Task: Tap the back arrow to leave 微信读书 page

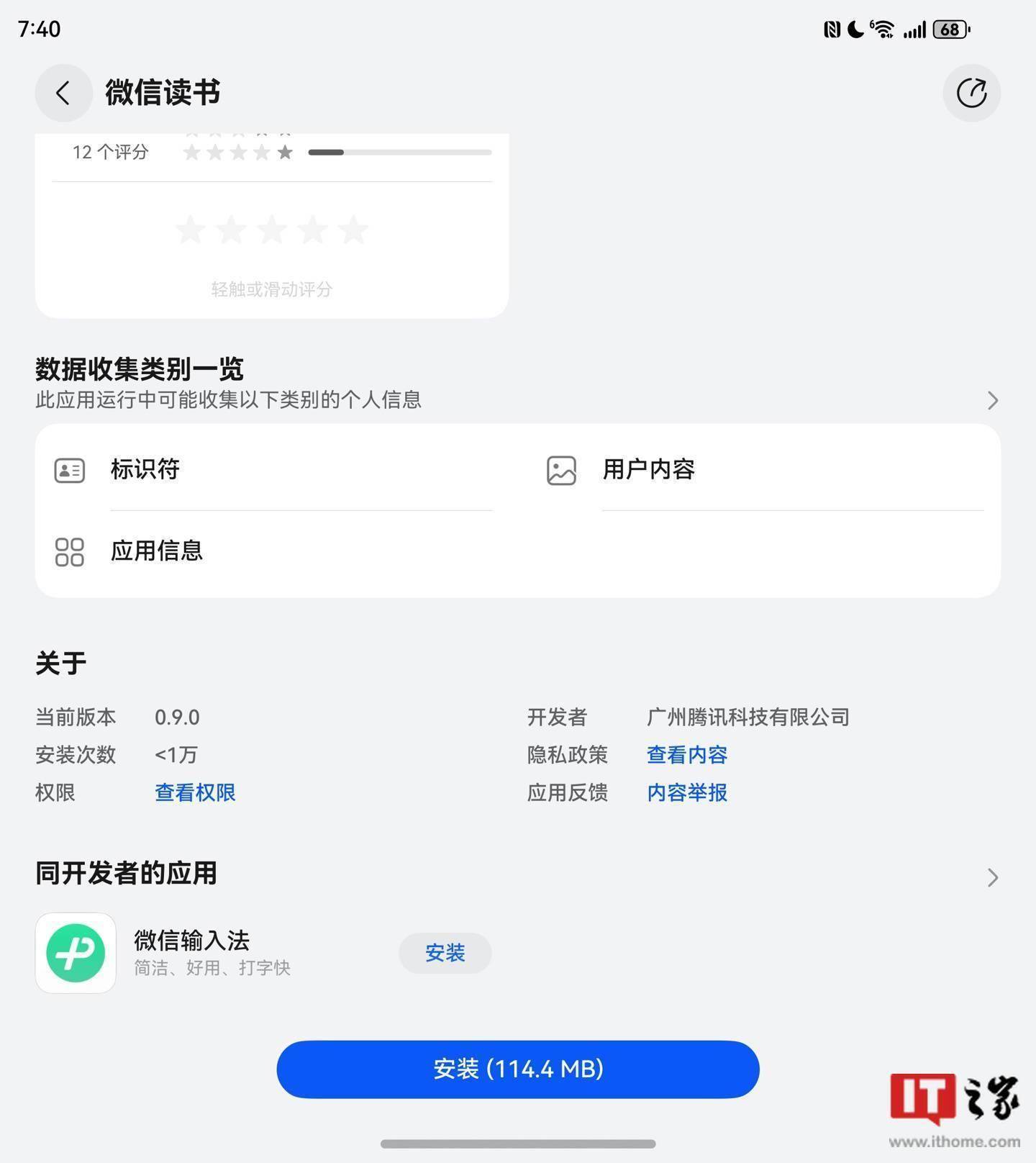Action: point(63,93)
